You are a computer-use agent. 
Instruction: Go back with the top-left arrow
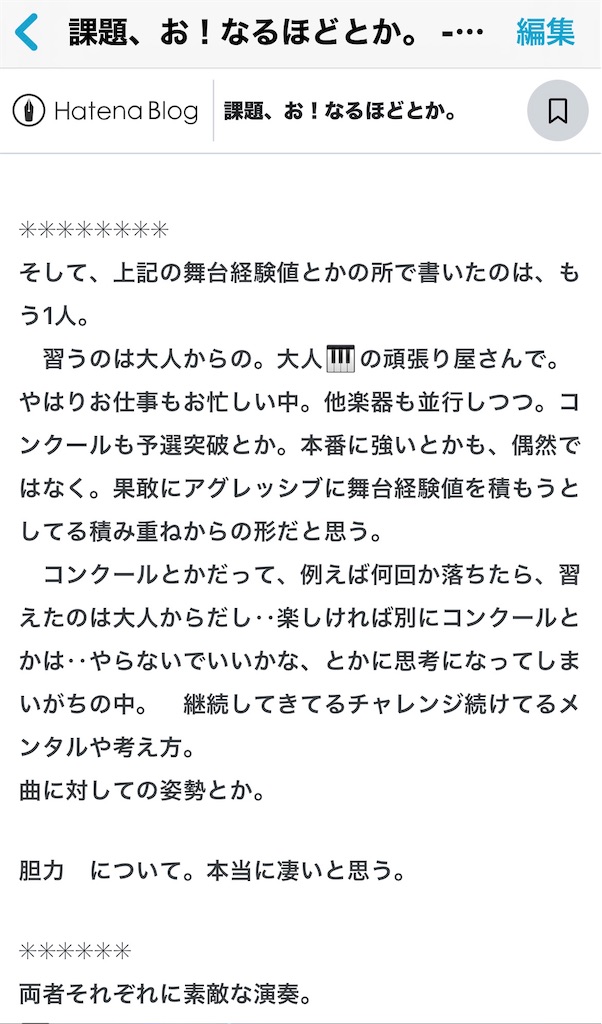(x=26, y=33)
